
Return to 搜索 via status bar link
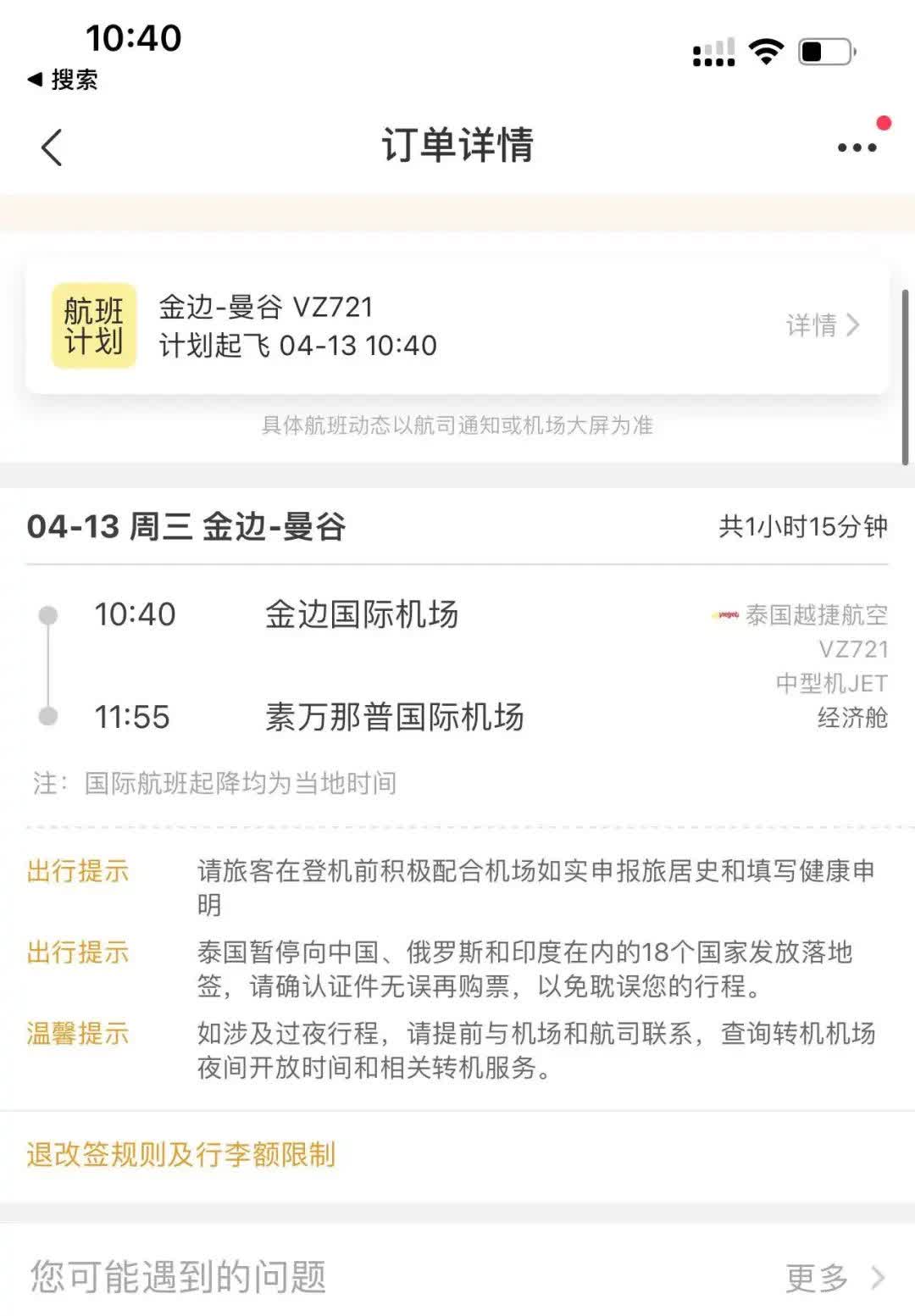[x=64, y=80]
